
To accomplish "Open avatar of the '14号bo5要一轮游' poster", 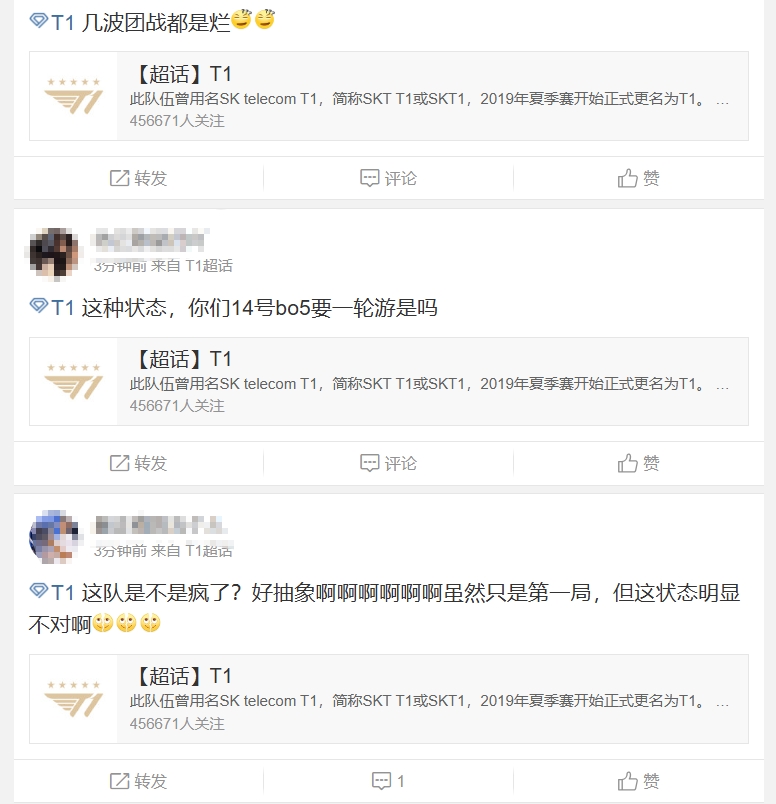I will tap(54, 253).
